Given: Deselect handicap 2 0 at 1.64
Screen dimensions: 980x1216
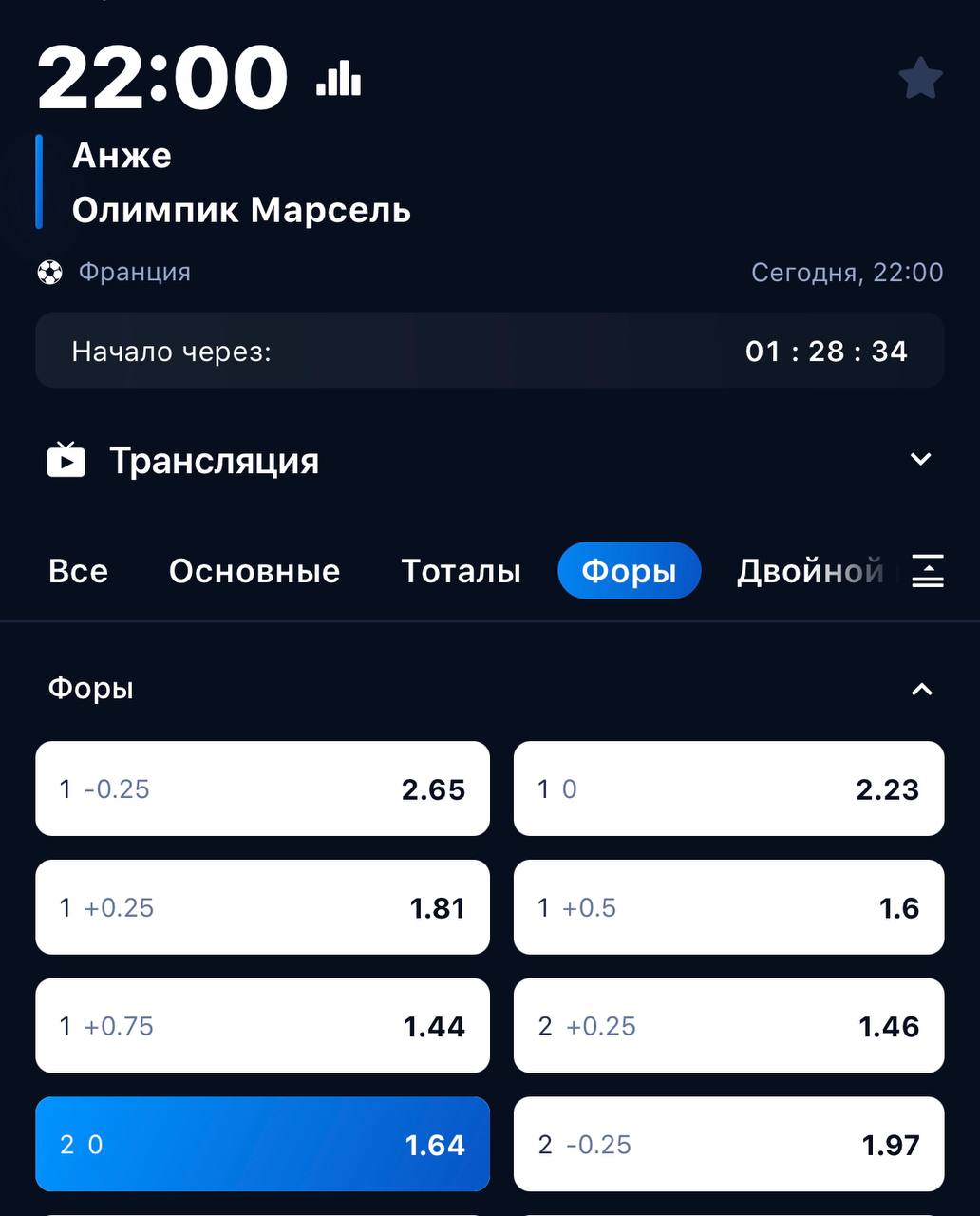Looking at the screenshot, I should point(262,1145).
